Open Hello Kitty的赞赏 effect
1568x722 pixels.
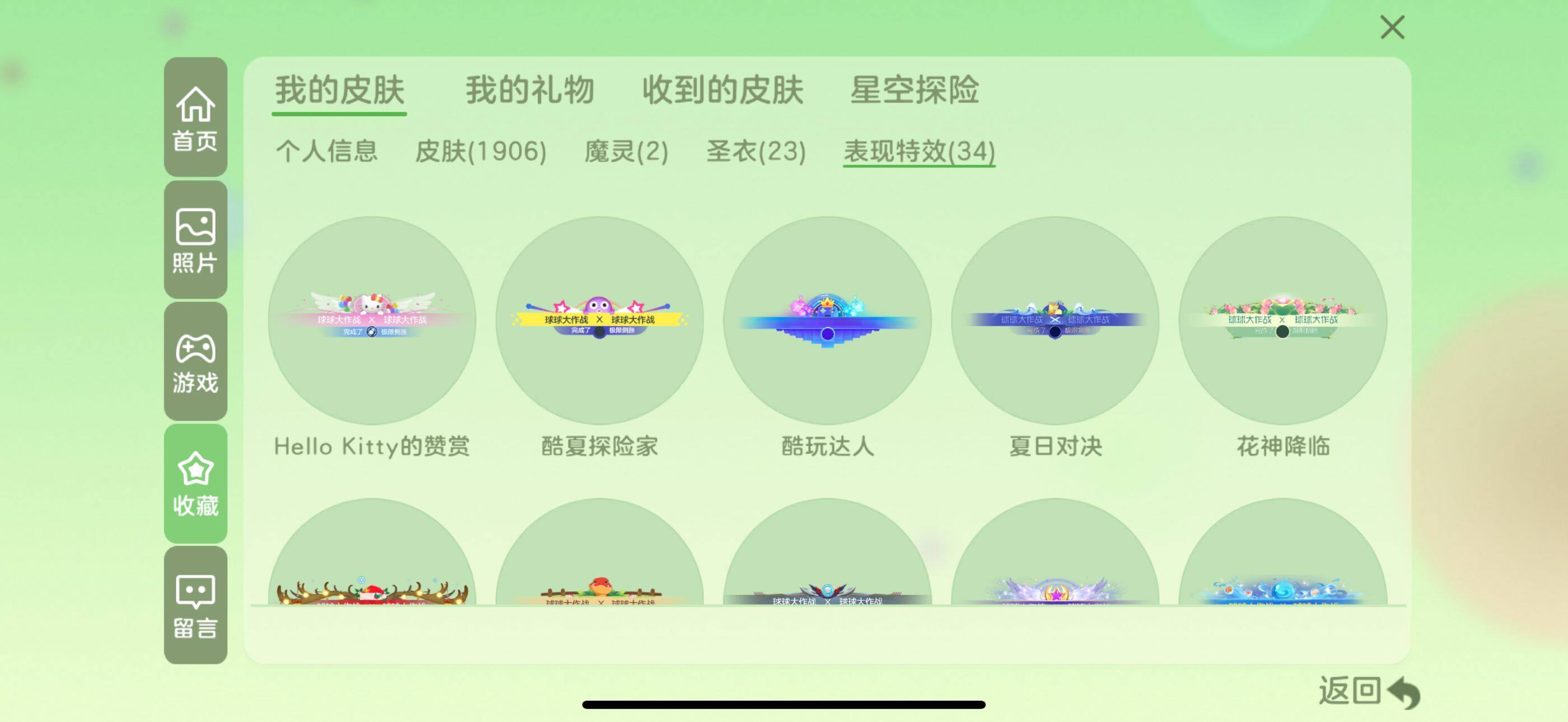[372, 321]
